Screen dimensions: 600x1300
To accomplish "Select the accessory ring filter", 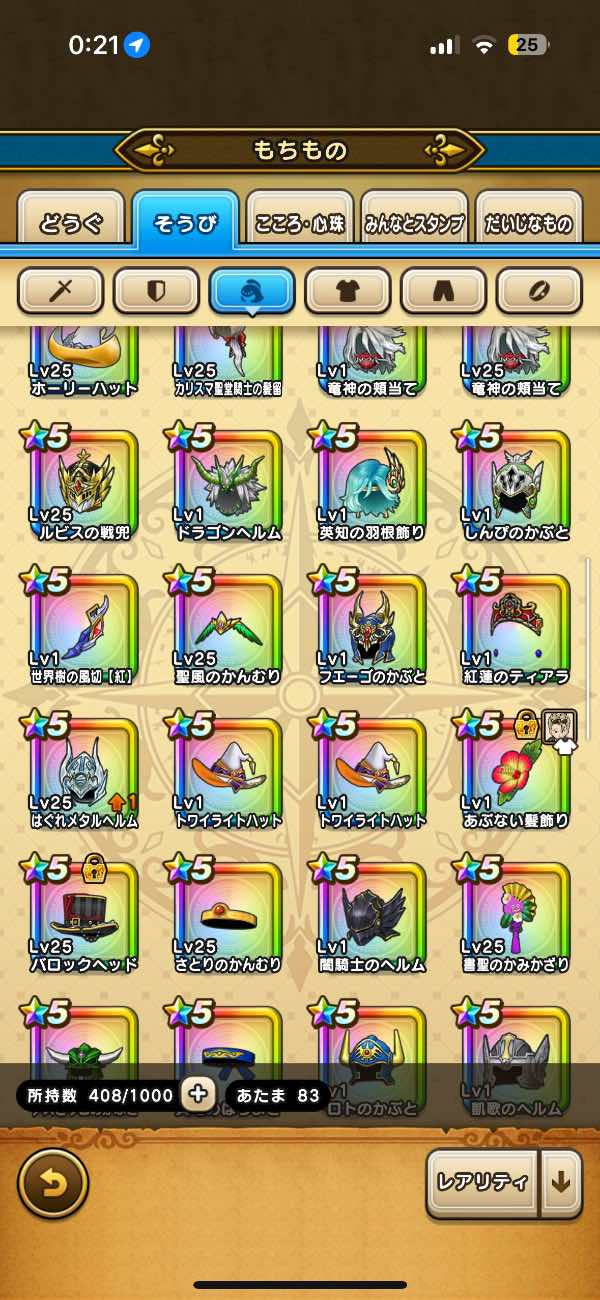I will [539, 291].
